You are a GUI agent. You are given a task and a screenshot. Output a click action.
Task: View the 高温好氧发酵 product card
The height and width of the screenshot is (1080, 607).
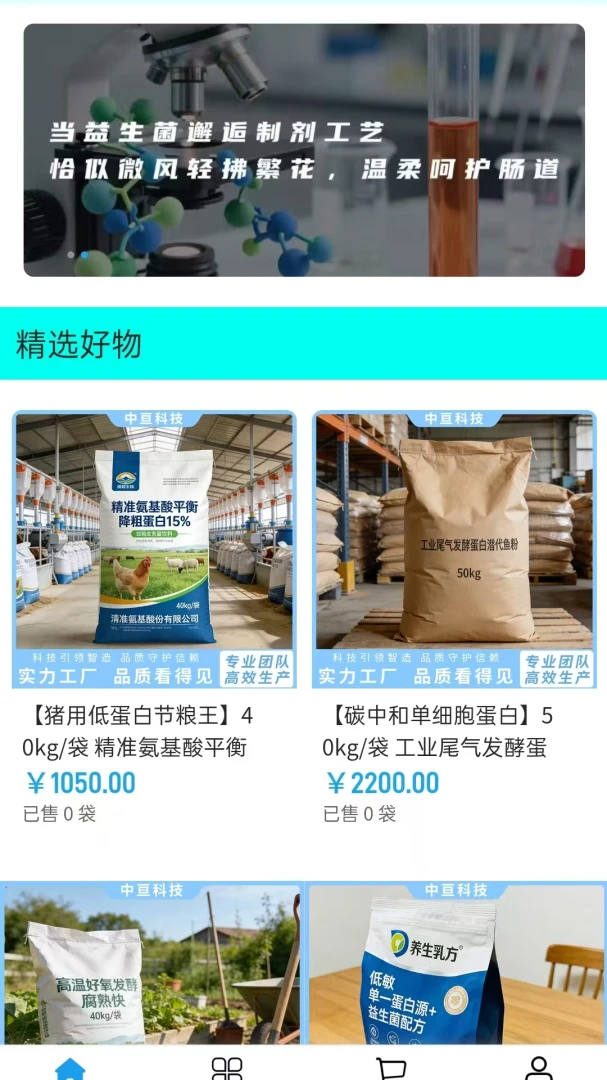tap(152, 963)
